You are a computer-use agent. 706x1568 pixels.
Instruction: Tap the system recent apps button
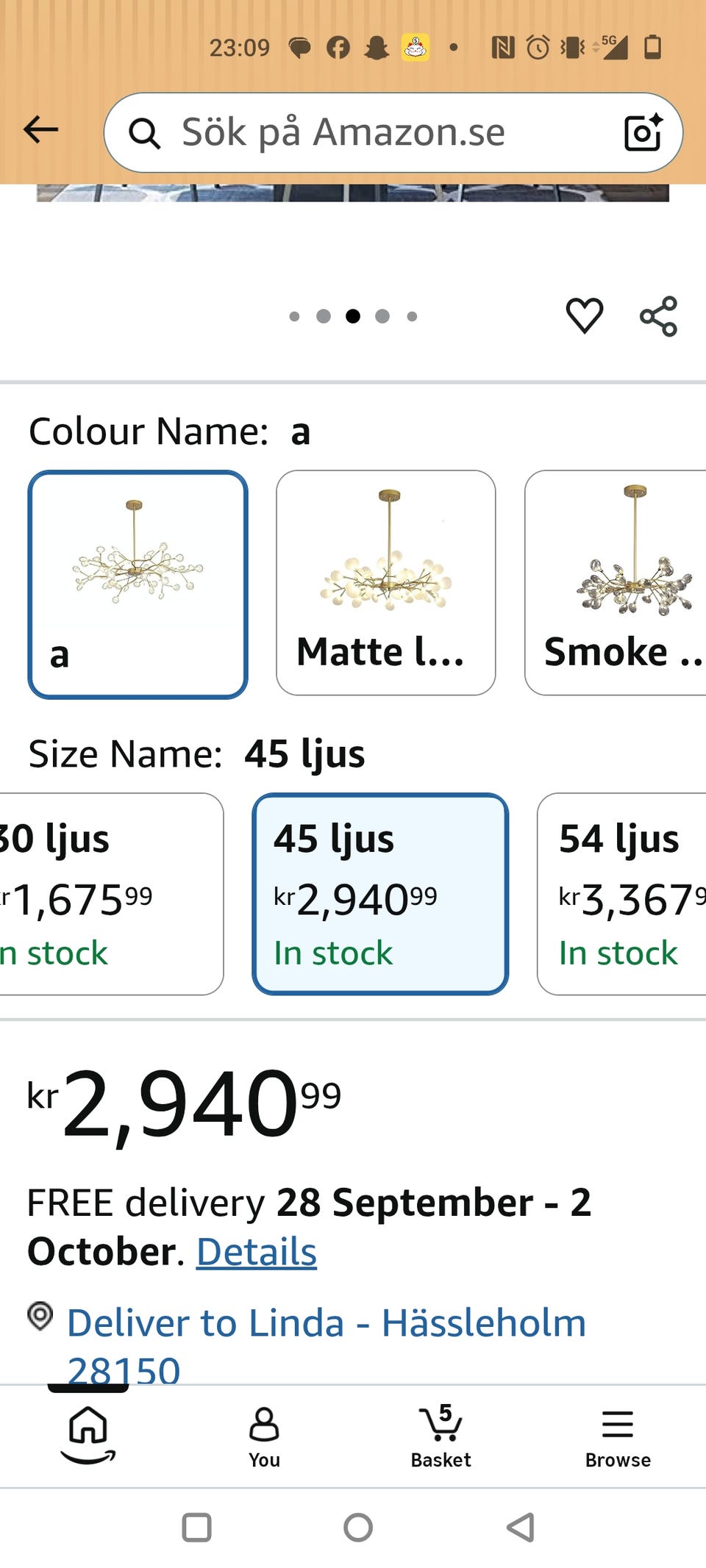pos(196,1528)
